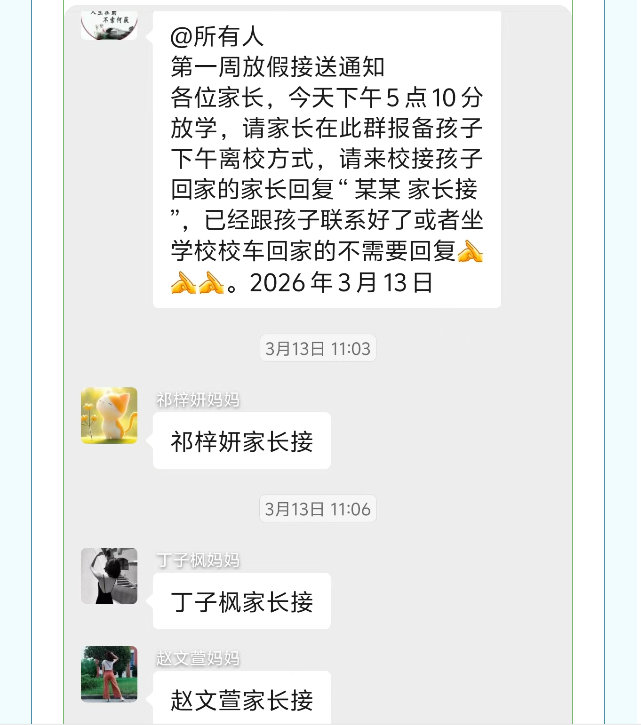Tap 赵文萱妈妈's avatar picture
The height and width of the screenshot is (725, 641).
pyautogui.click(x=109, y=674)
